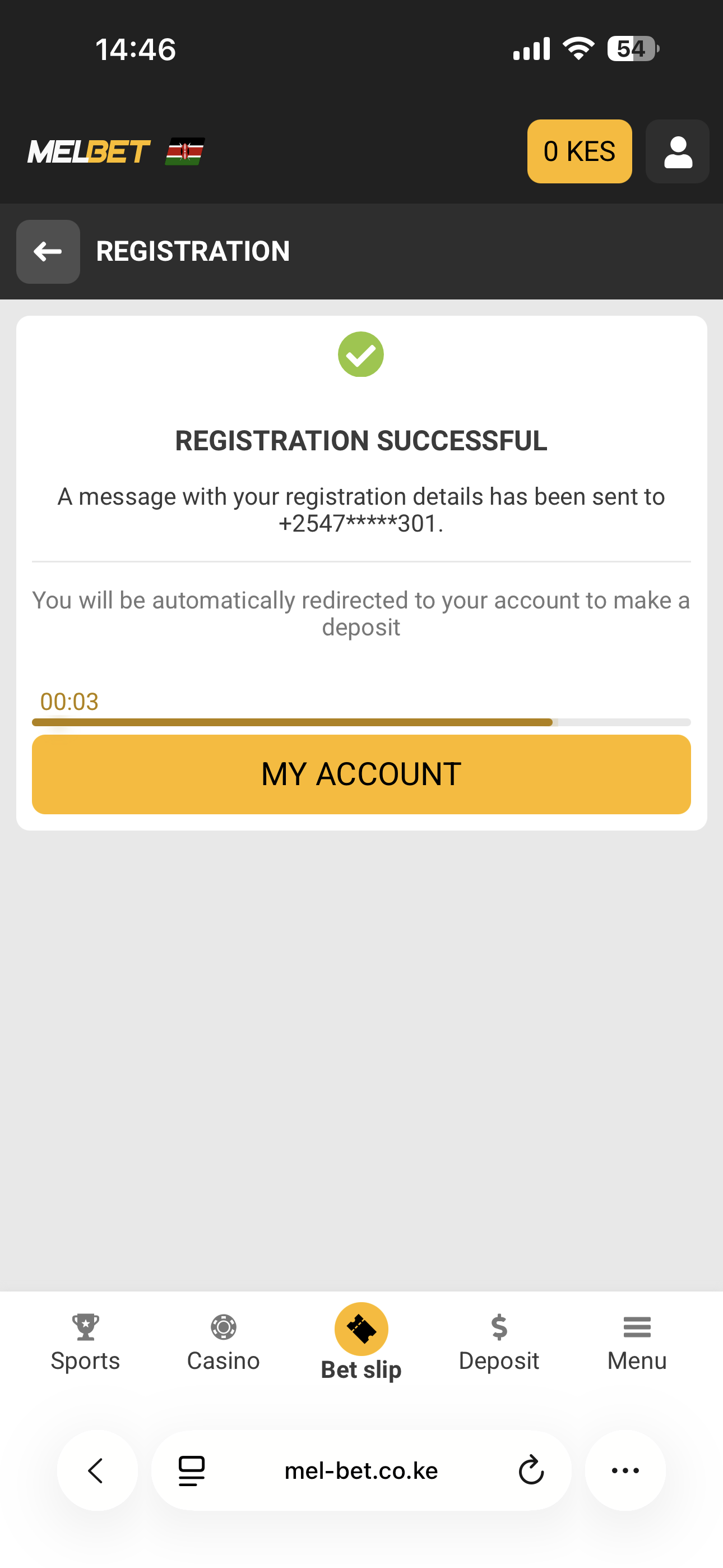The image size is (723, 1568).
Task: Open the Bet slip
Action: [361, 1341]
